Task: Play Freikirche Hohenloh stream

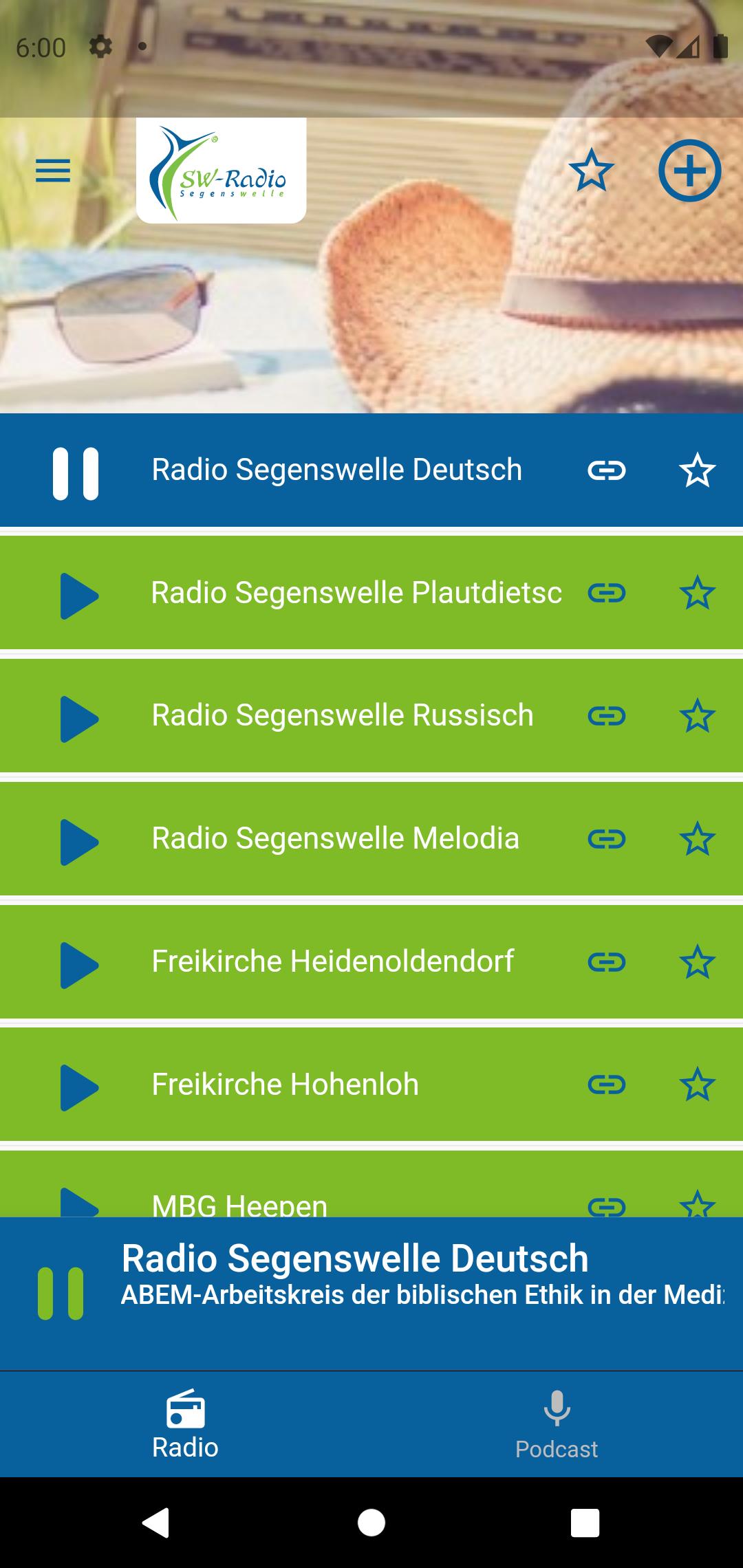Action: (x=79, y=1087)
